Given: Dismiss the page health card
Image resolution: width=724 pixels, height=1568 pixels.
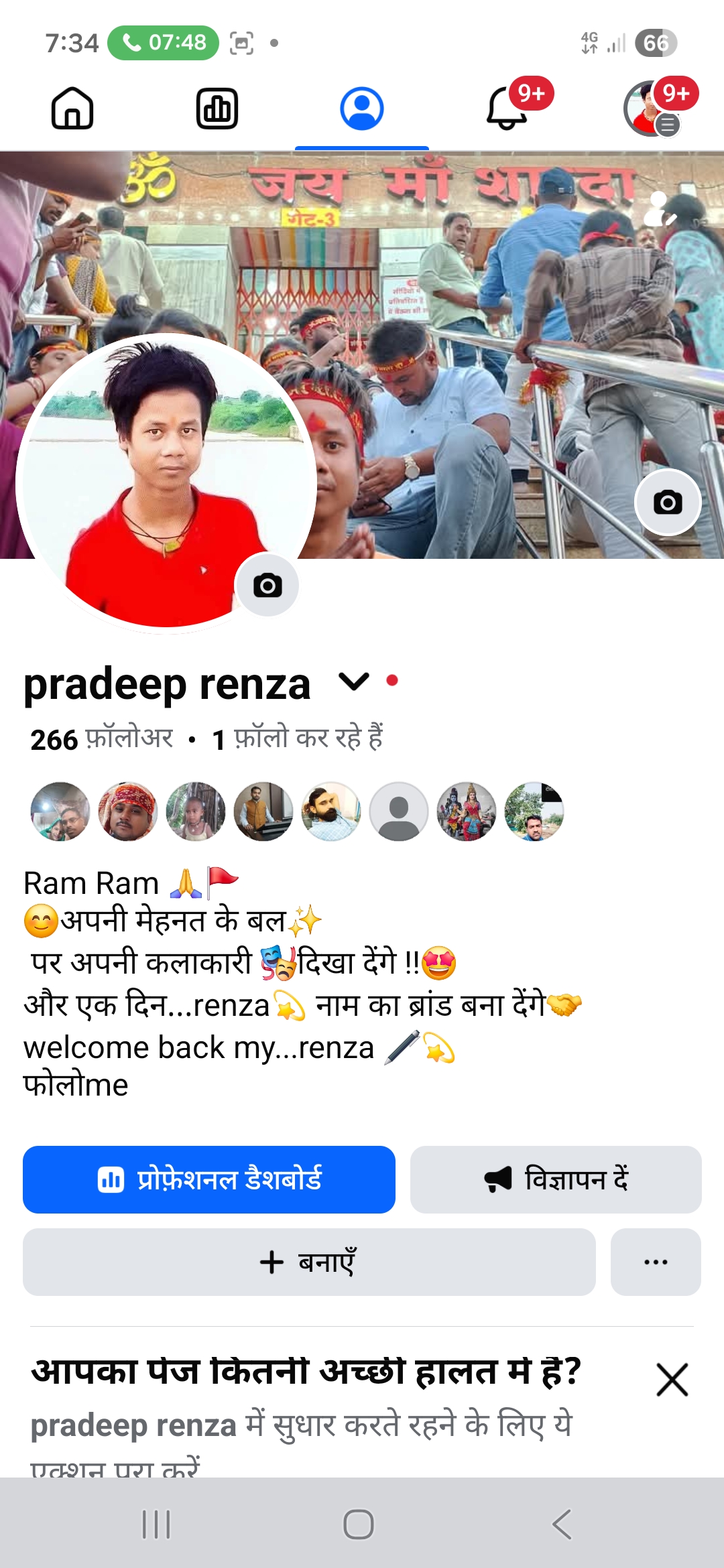Looking at the screenshot, I should 672,1380.
